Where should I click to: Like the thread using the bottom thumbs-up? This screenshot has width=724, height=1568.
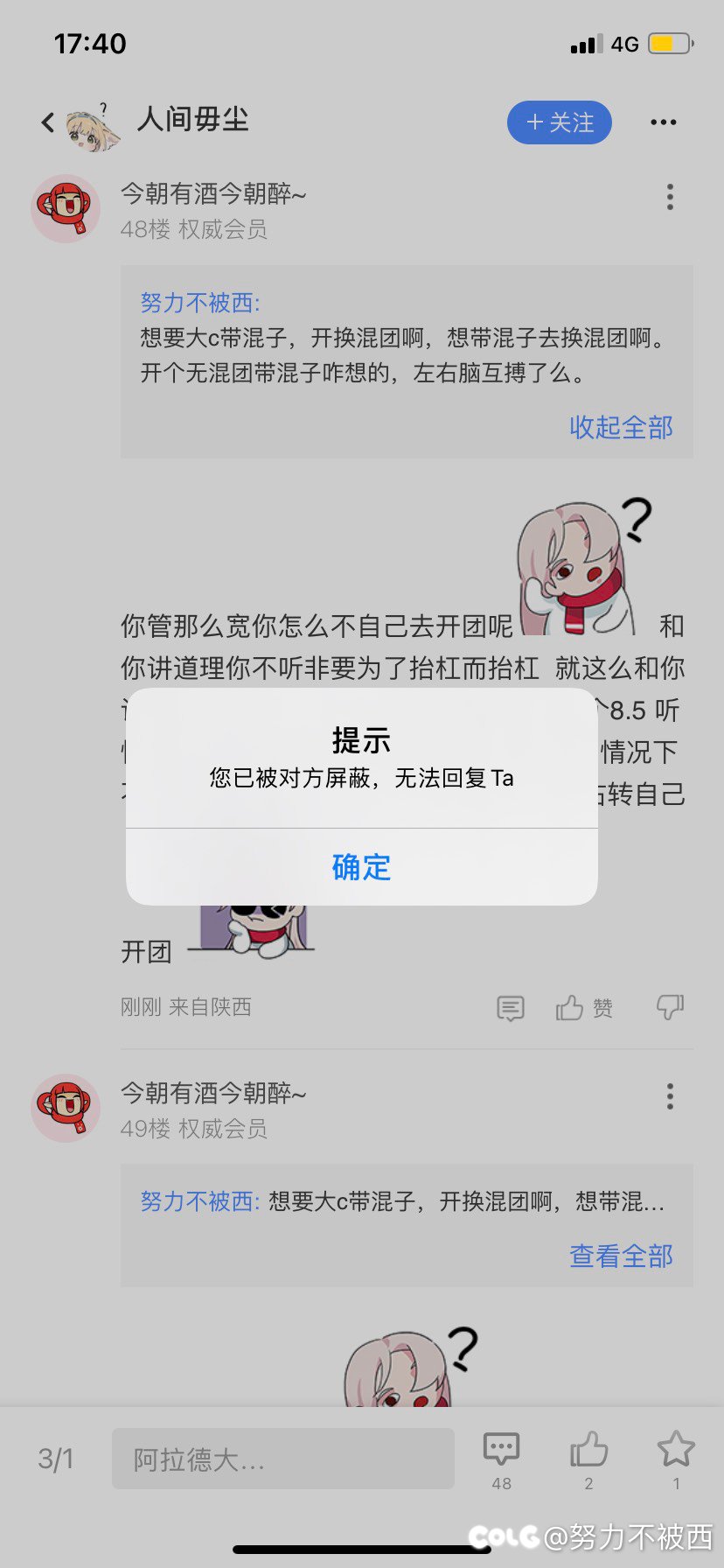pos(588,1454)
